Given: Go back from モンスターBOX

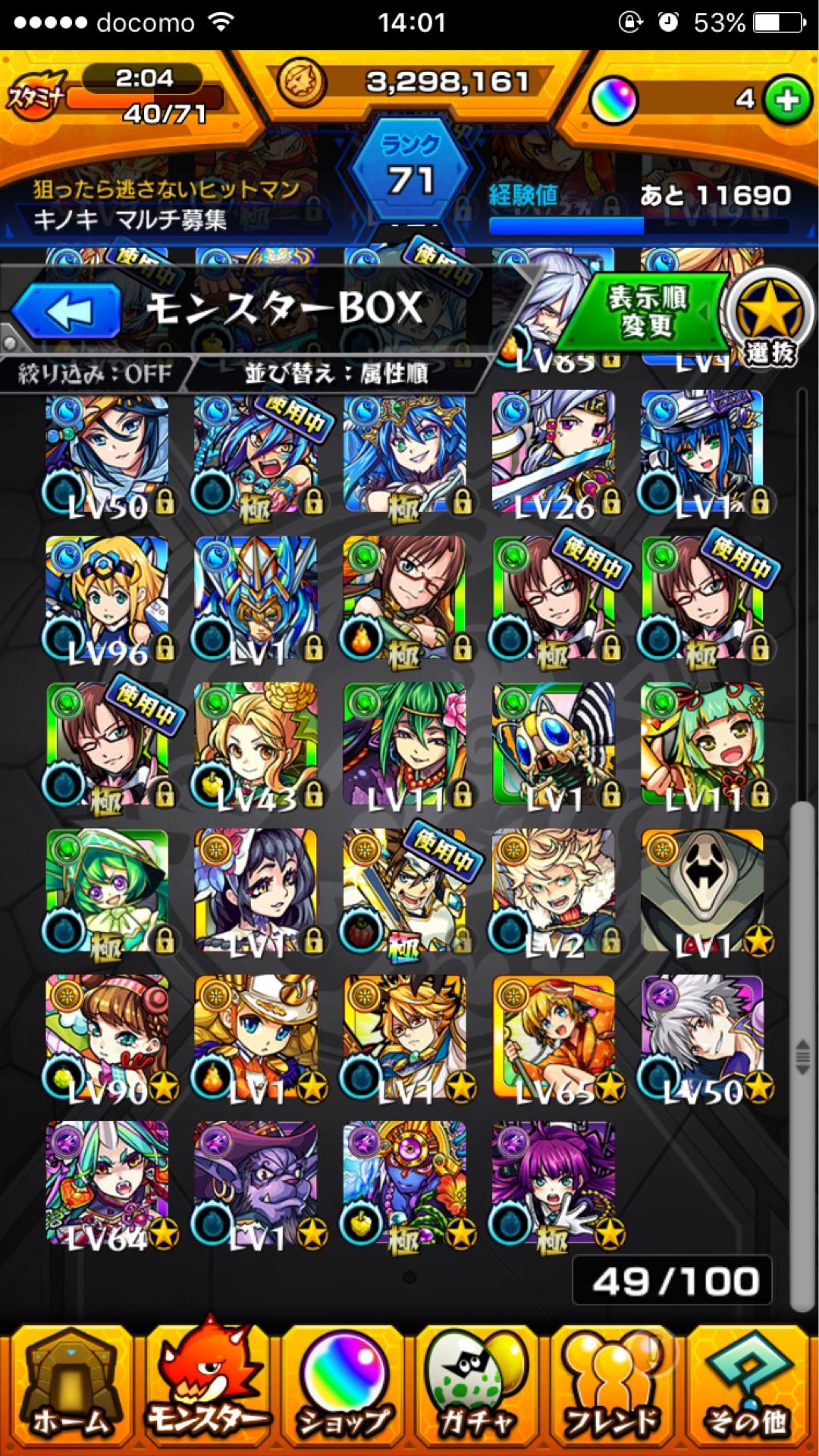Looking at the screenshot, I should (67, 311).
